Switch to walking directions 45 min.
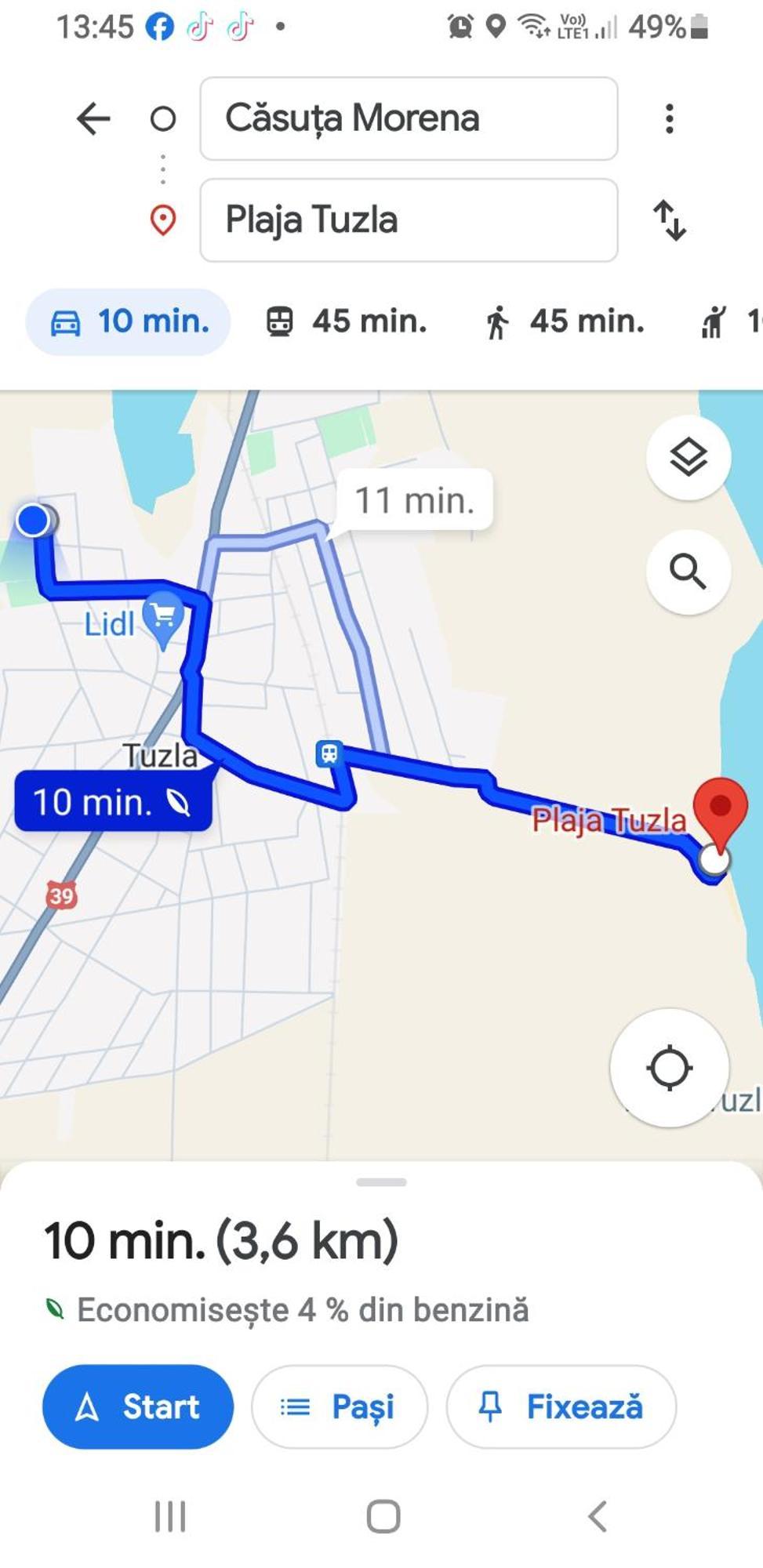The height and width of the screenshot is (1568, 763). [564, 321]
